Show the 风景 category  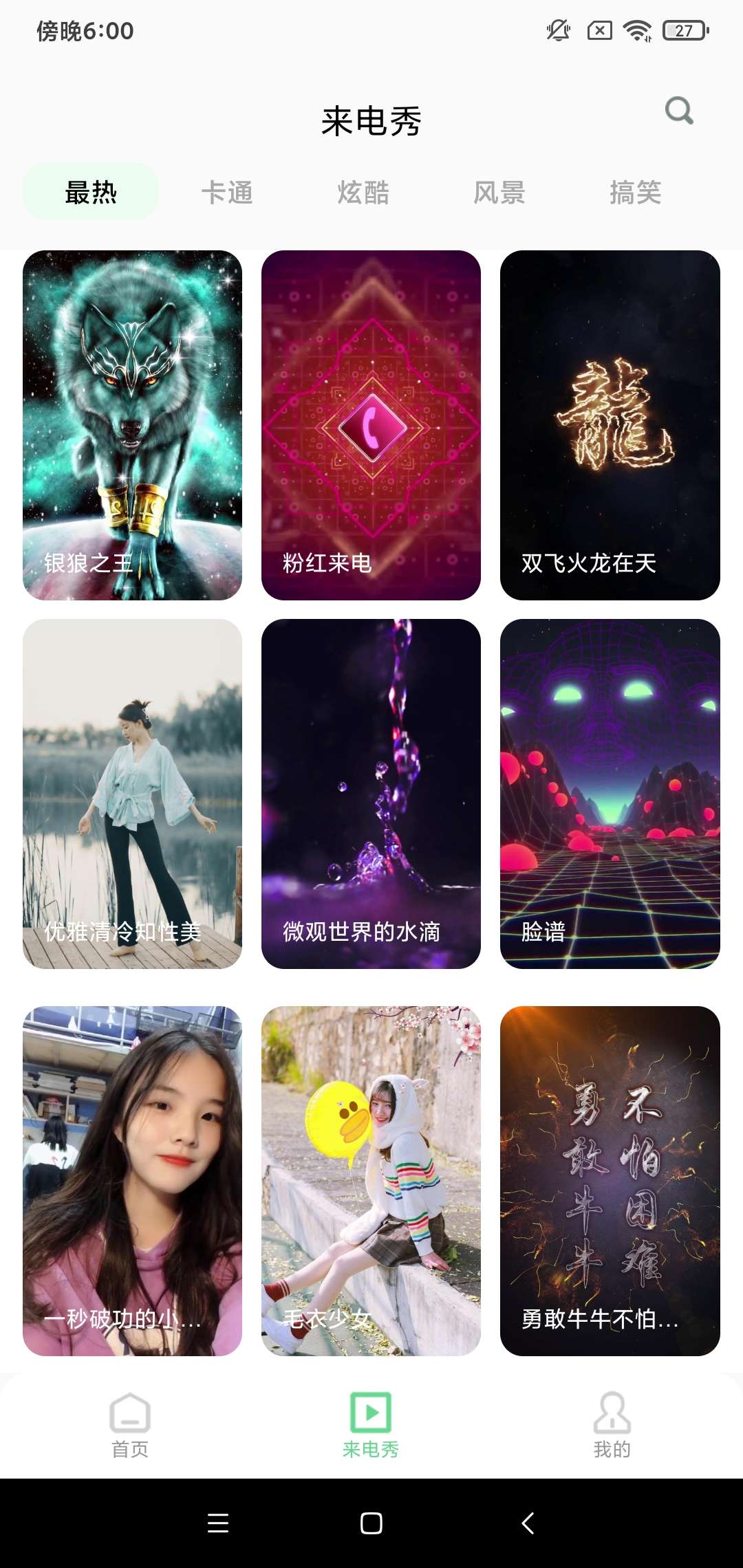tap(499, 192)
